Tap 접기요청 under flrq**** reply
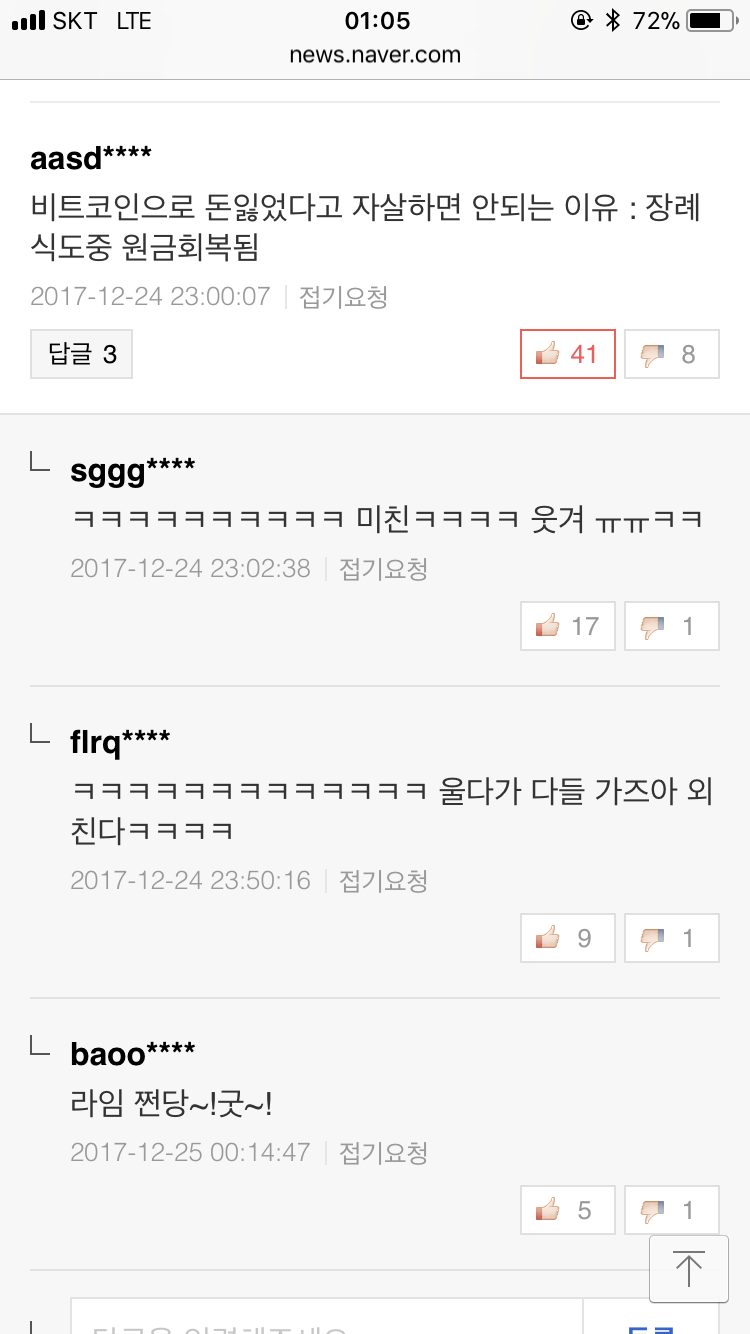The height and width of the screenshot is (1334, 750). [x=383, y=881]
